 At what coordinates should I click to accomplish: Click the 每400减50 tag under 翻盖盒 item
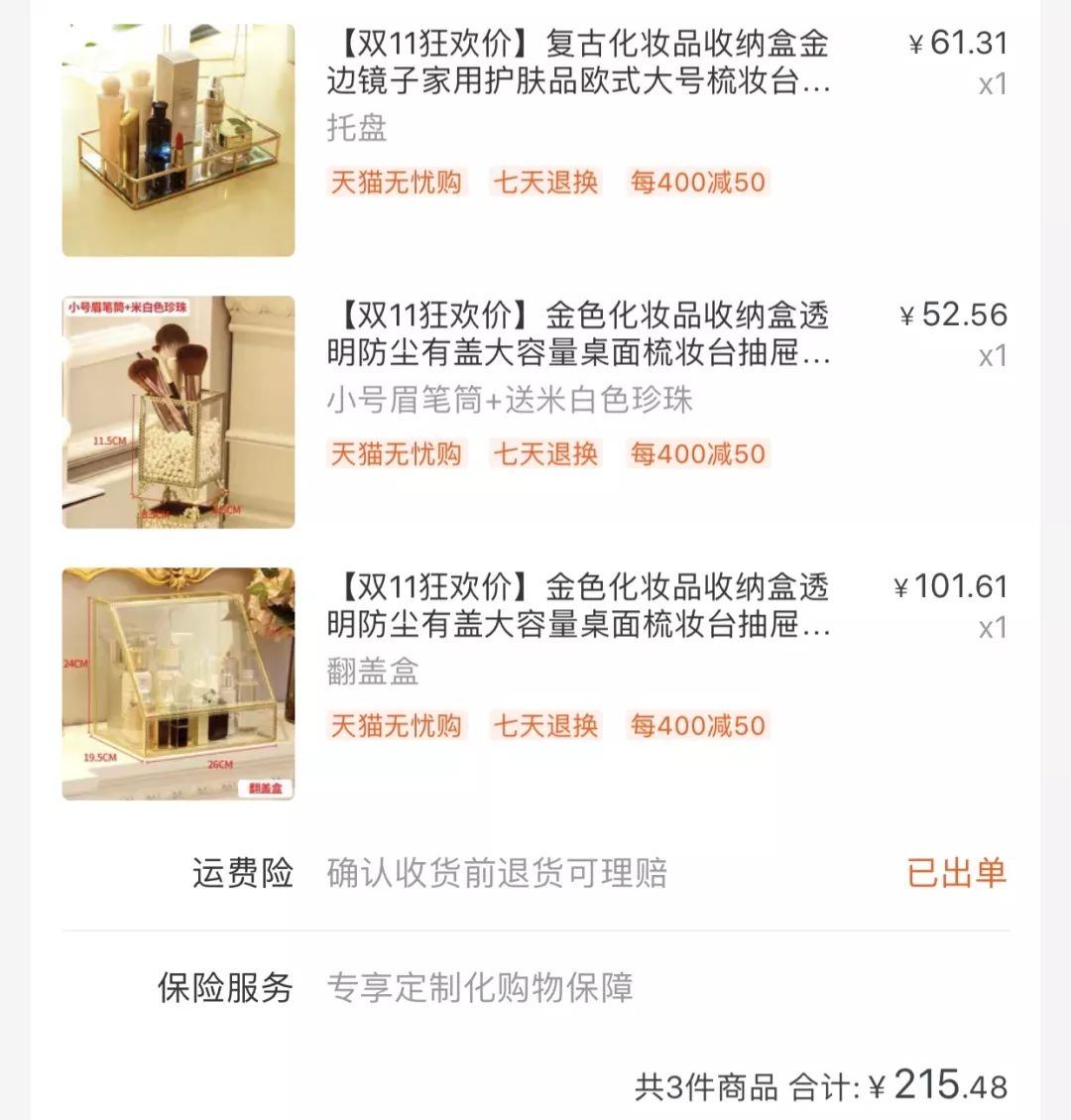tap(694, 725)
